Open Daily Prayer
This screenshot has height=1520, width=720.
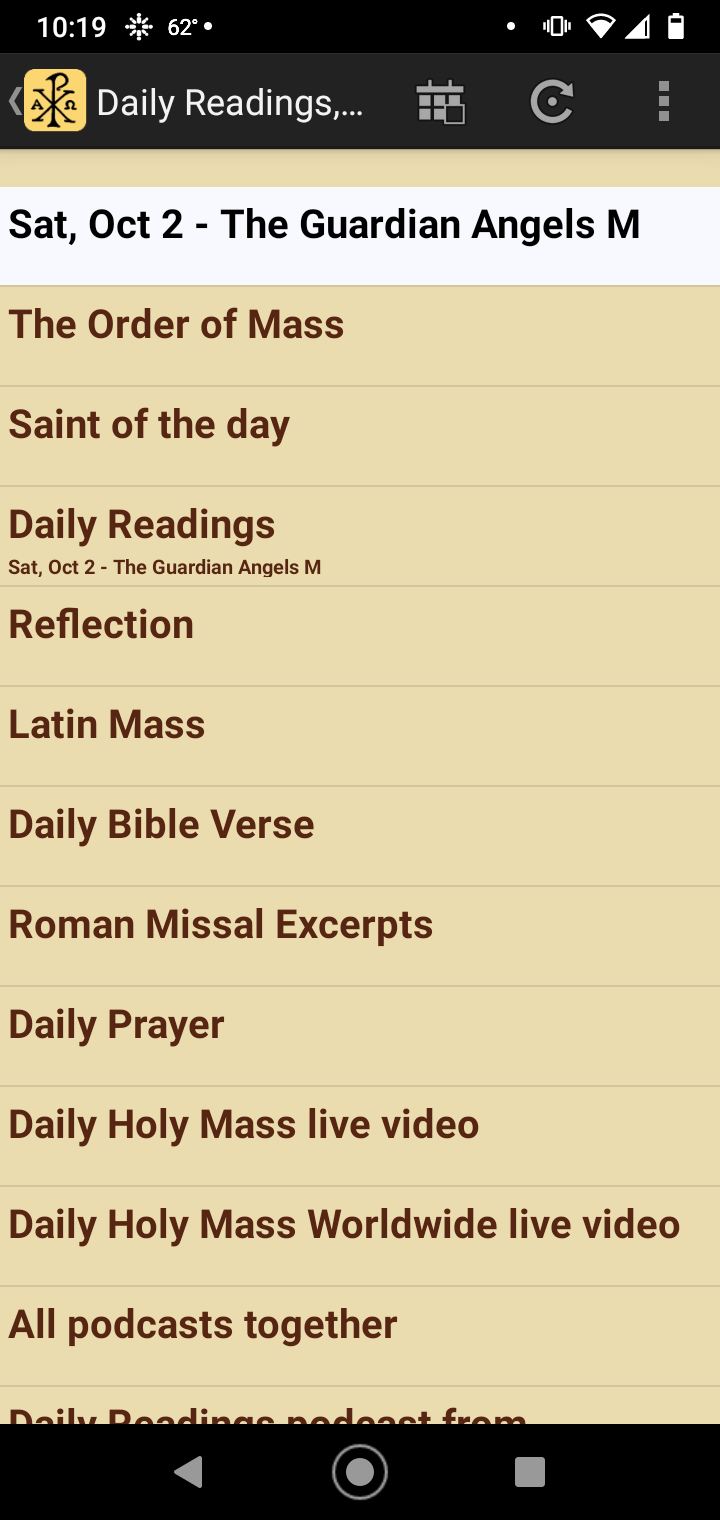pos(360,1036)
